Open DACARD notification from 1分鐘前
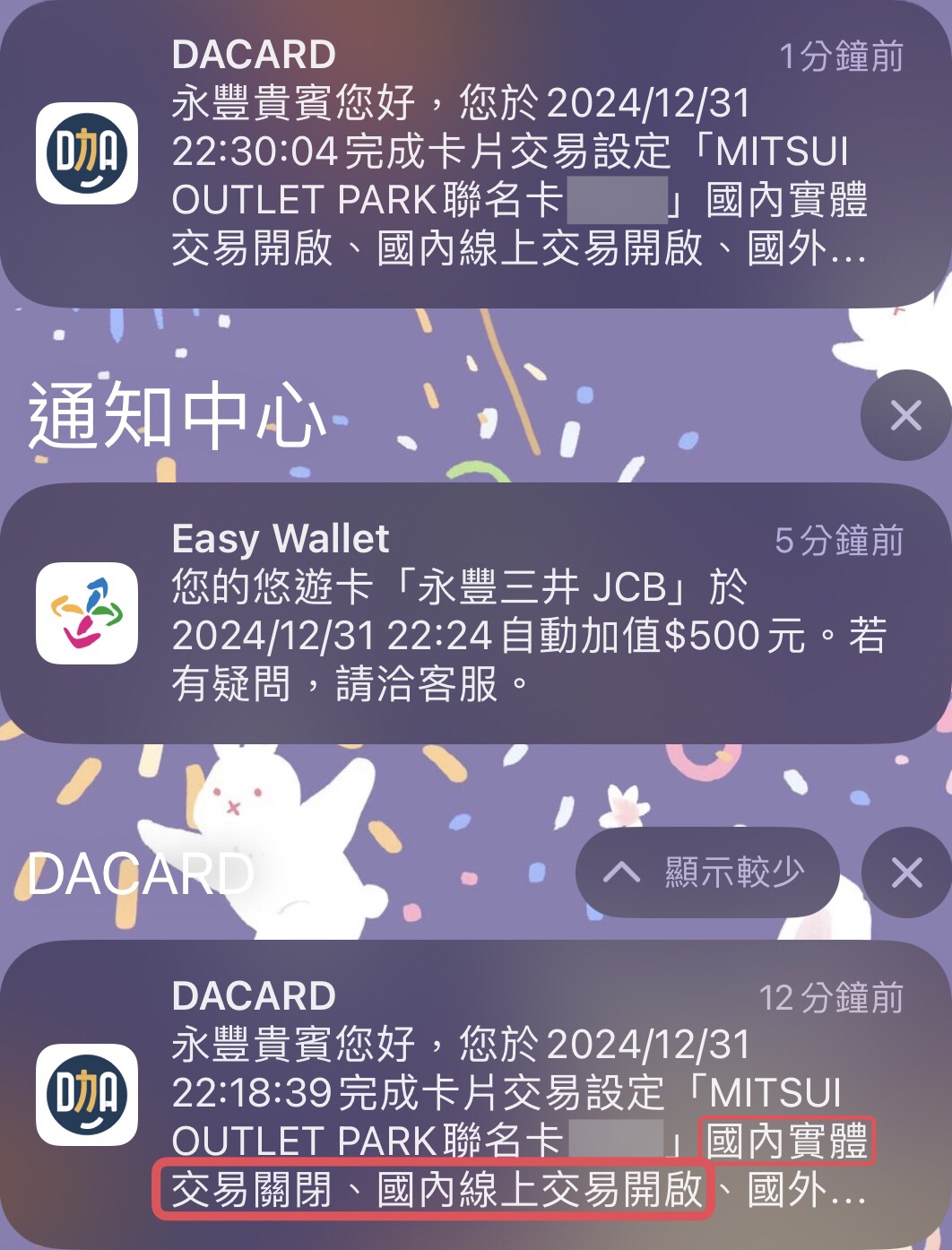 (475, 152)
